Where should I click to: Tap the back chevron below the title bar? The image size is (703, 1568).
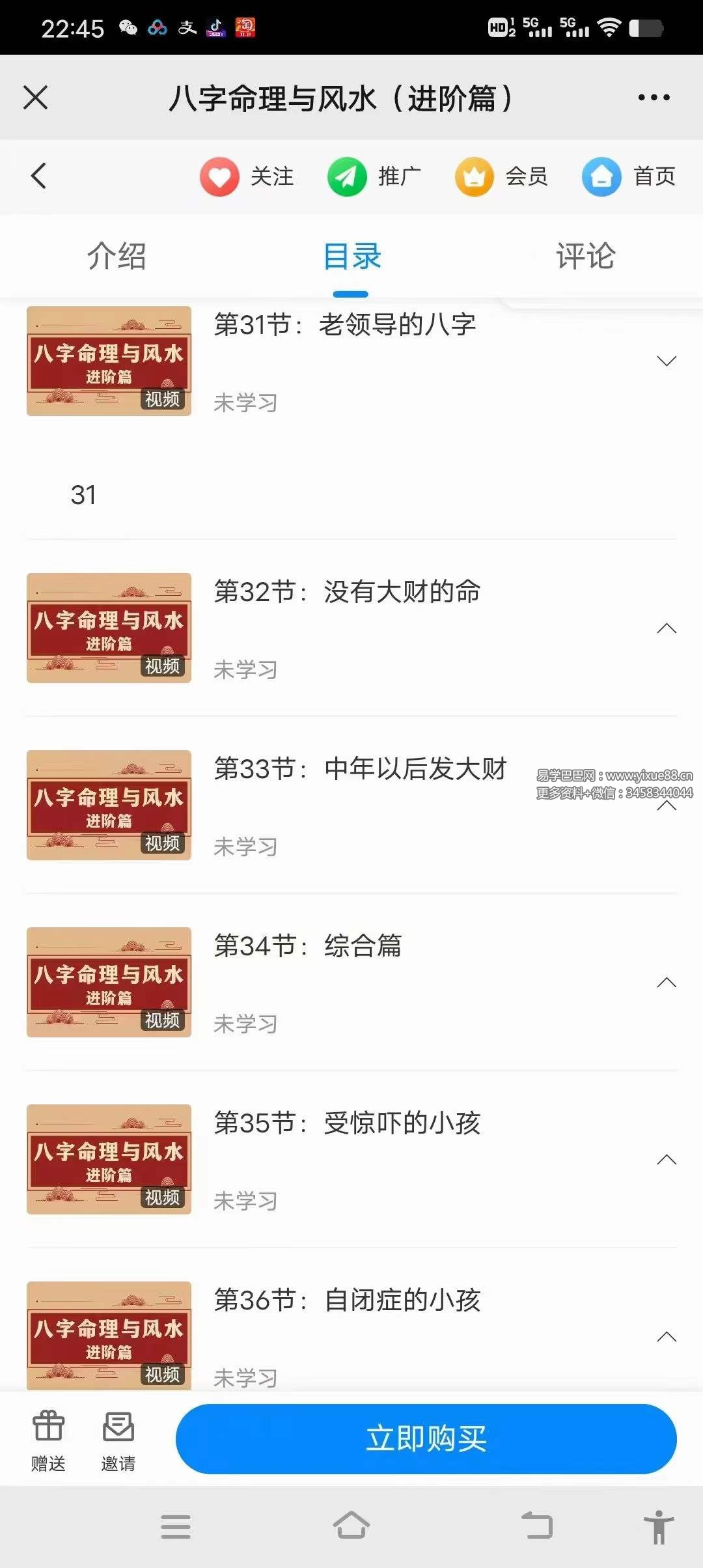pos(37,176)
